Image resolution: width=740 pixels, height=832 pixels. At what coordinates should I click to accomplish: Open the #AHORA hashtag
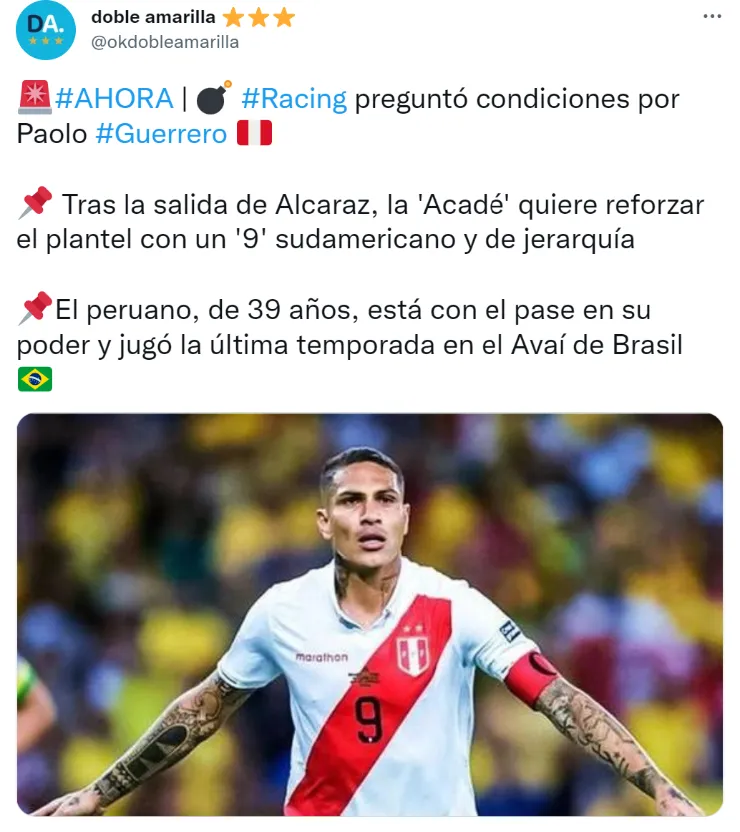coord(113,99)
